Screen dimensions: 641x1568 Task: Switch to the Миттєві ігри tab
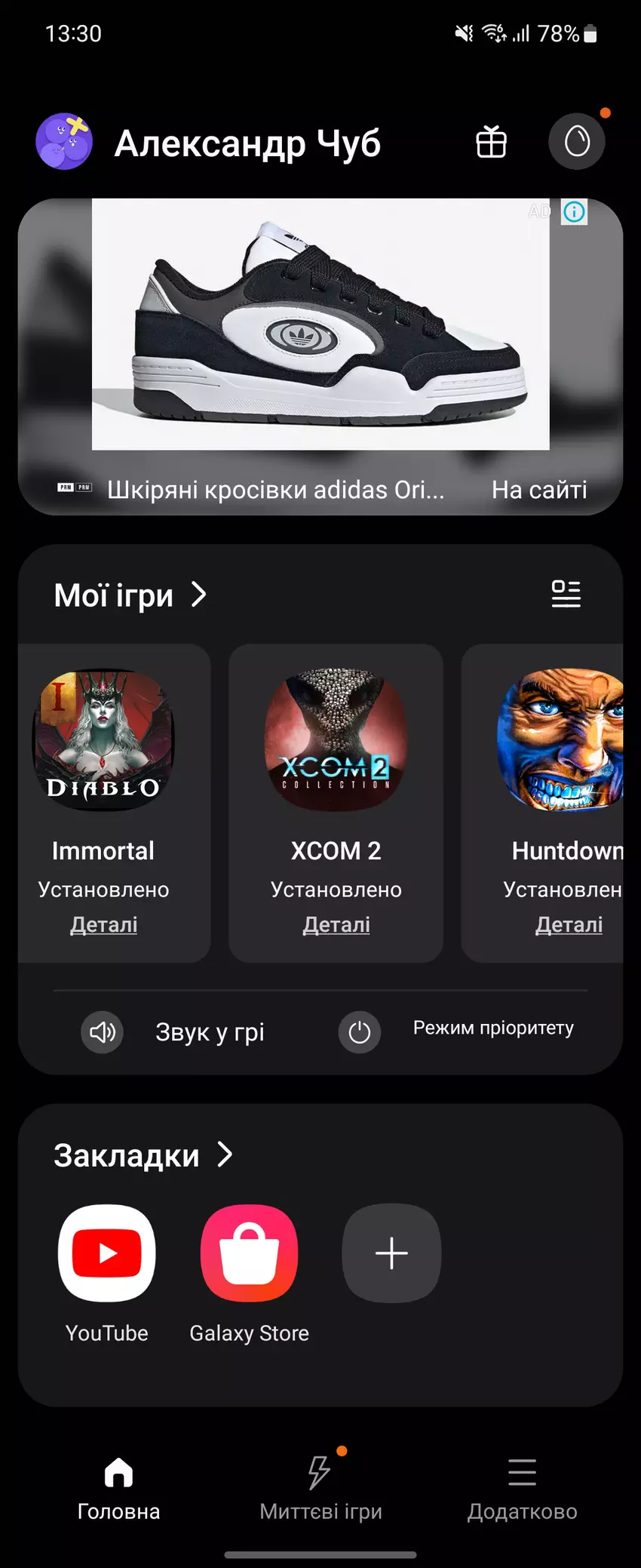tap(320, 1489)
